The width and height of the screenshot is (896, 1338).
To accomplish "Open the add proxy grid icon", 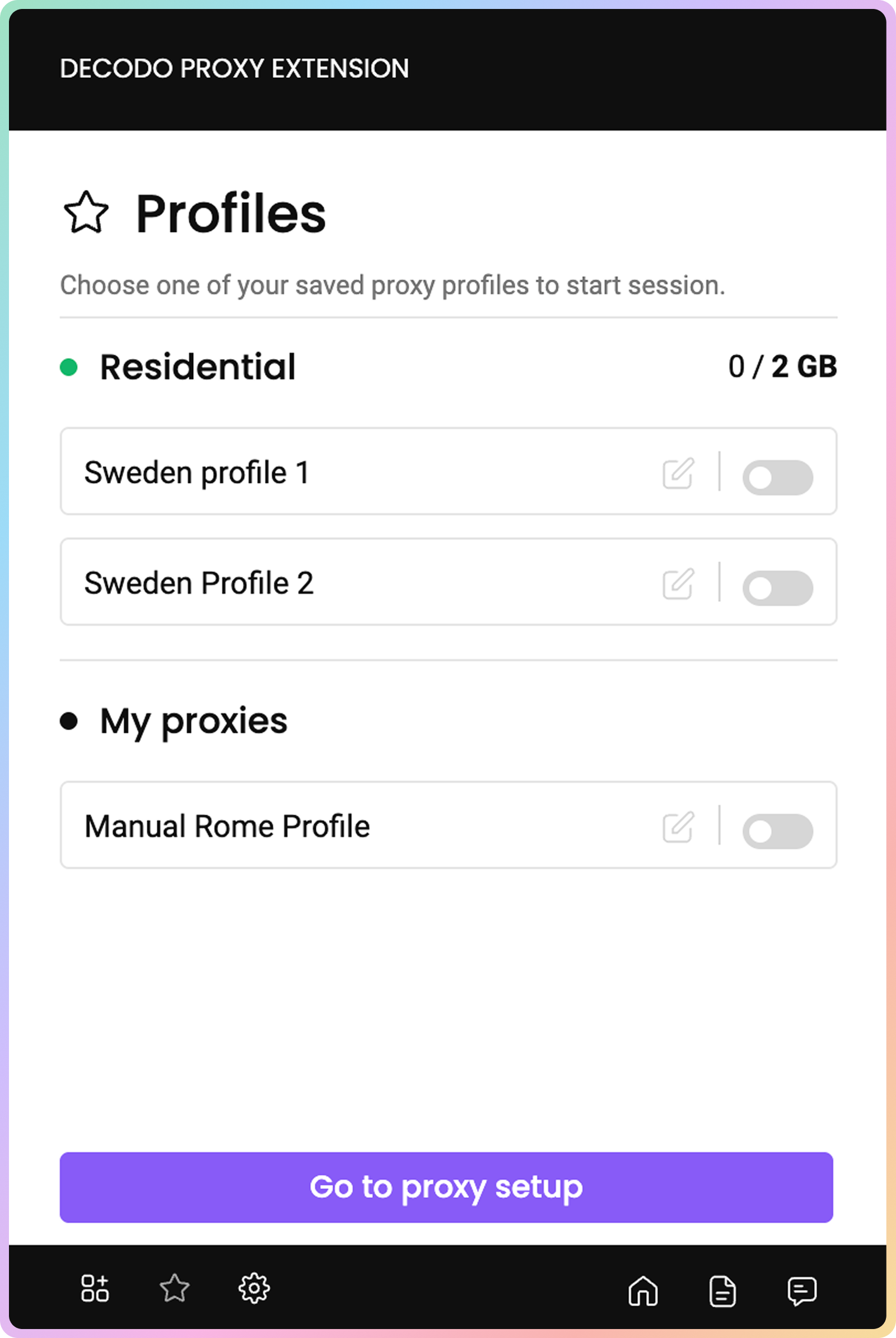I will pyautogui.click(x=95, y=1288).
